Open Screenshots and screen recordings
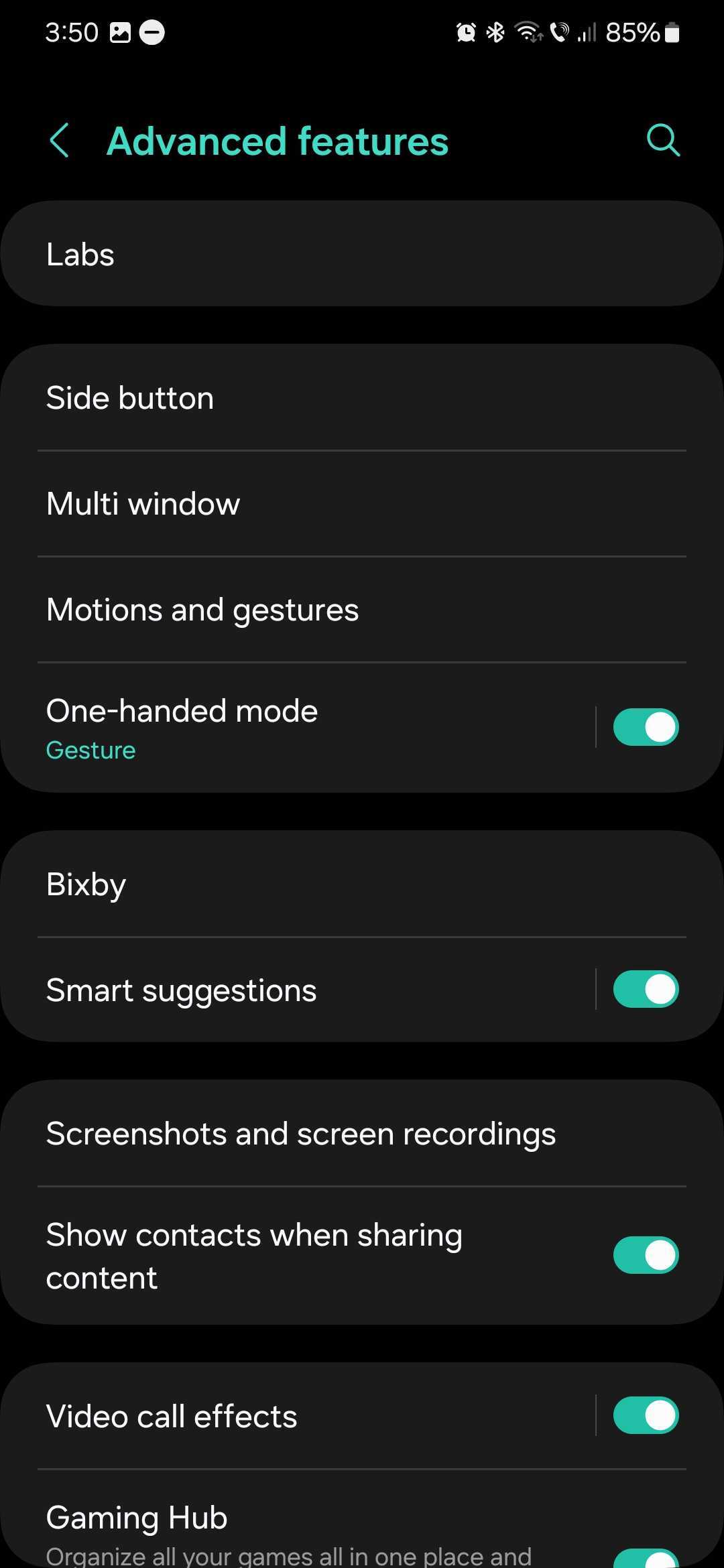The width and height of the screenshot is (724, 1568). pos(362,1134)
